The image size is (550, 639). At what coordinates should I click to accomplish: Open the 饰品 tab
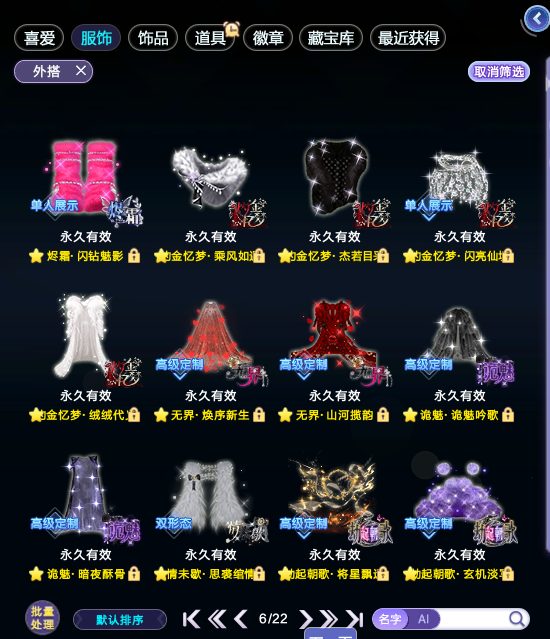click(153, 38)
